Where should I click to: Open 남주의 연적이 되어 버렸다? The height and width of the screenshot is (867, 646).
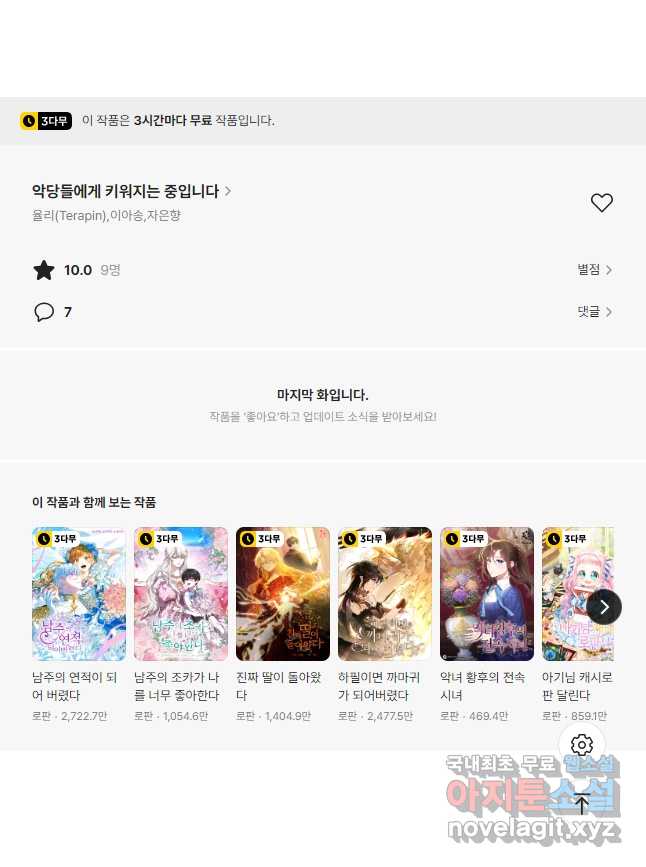coord(79,594)
